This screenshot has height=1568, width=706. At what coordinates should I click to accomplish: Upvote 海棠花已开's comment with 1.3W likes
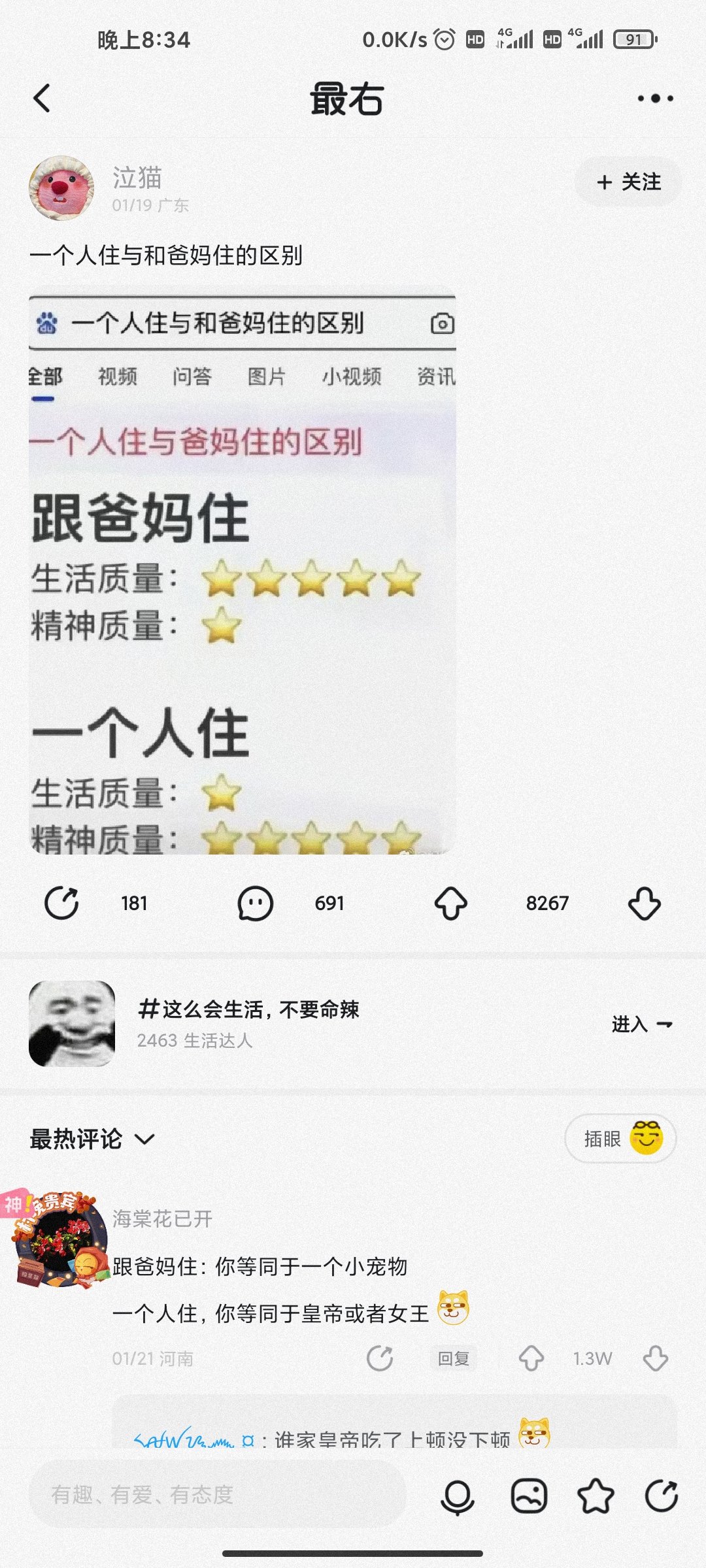click(531, 1358)
